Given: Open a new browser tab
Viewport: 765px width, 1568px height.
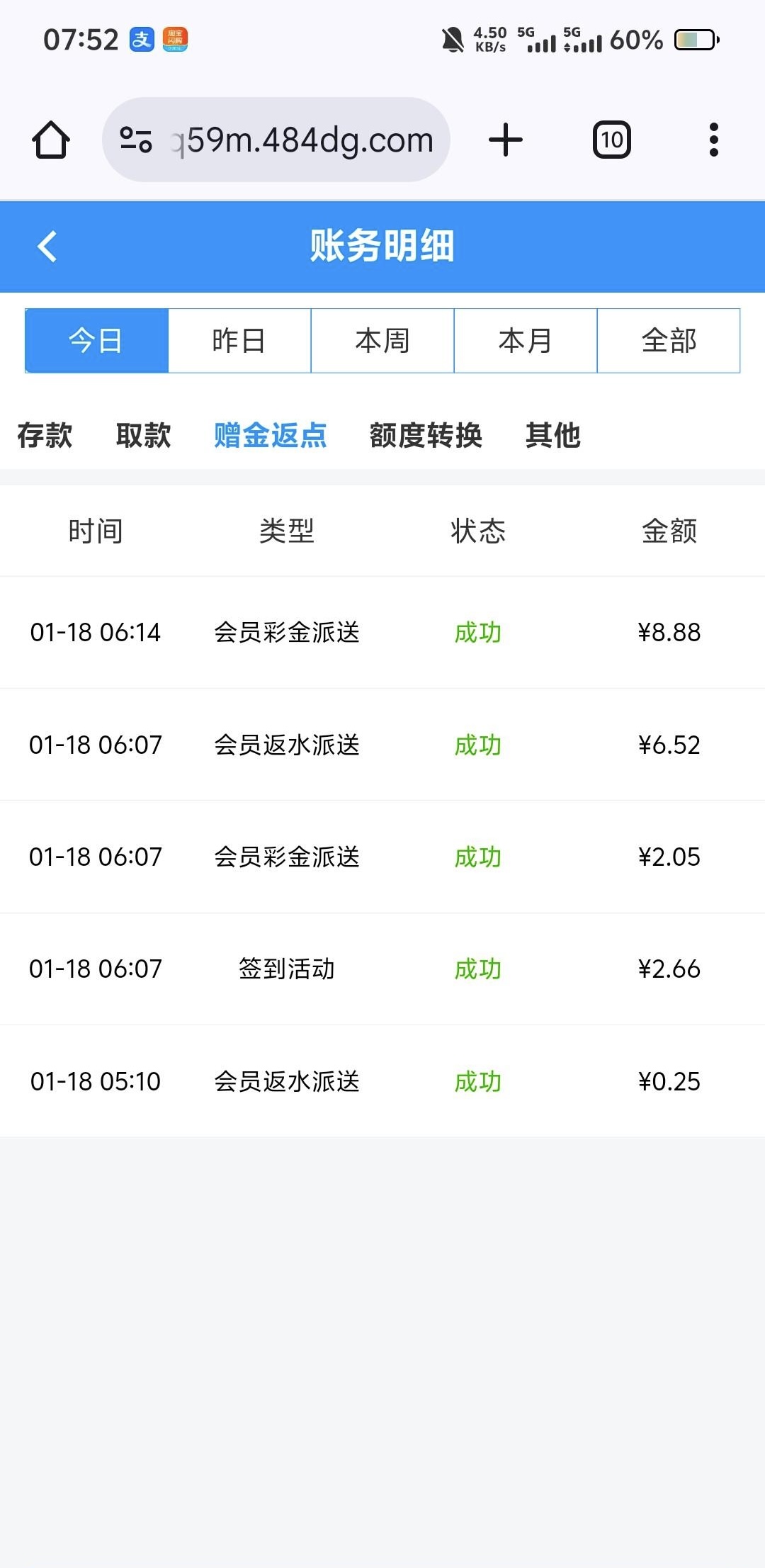Looking at the screenshot, I should click(x=506, y=140).
